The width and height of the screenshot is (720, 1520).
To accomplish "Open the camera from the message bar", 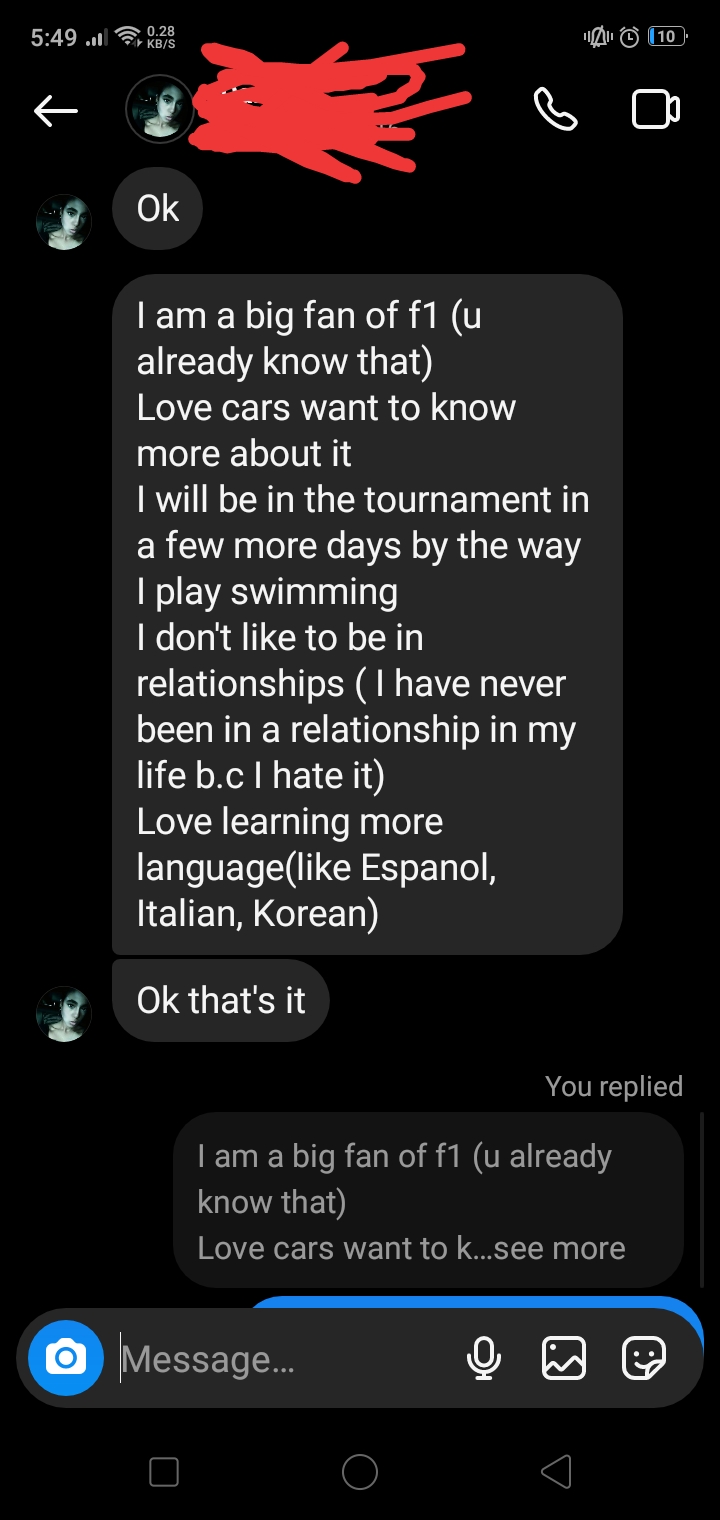I will pyautogui.click(x=66, y=1358).
